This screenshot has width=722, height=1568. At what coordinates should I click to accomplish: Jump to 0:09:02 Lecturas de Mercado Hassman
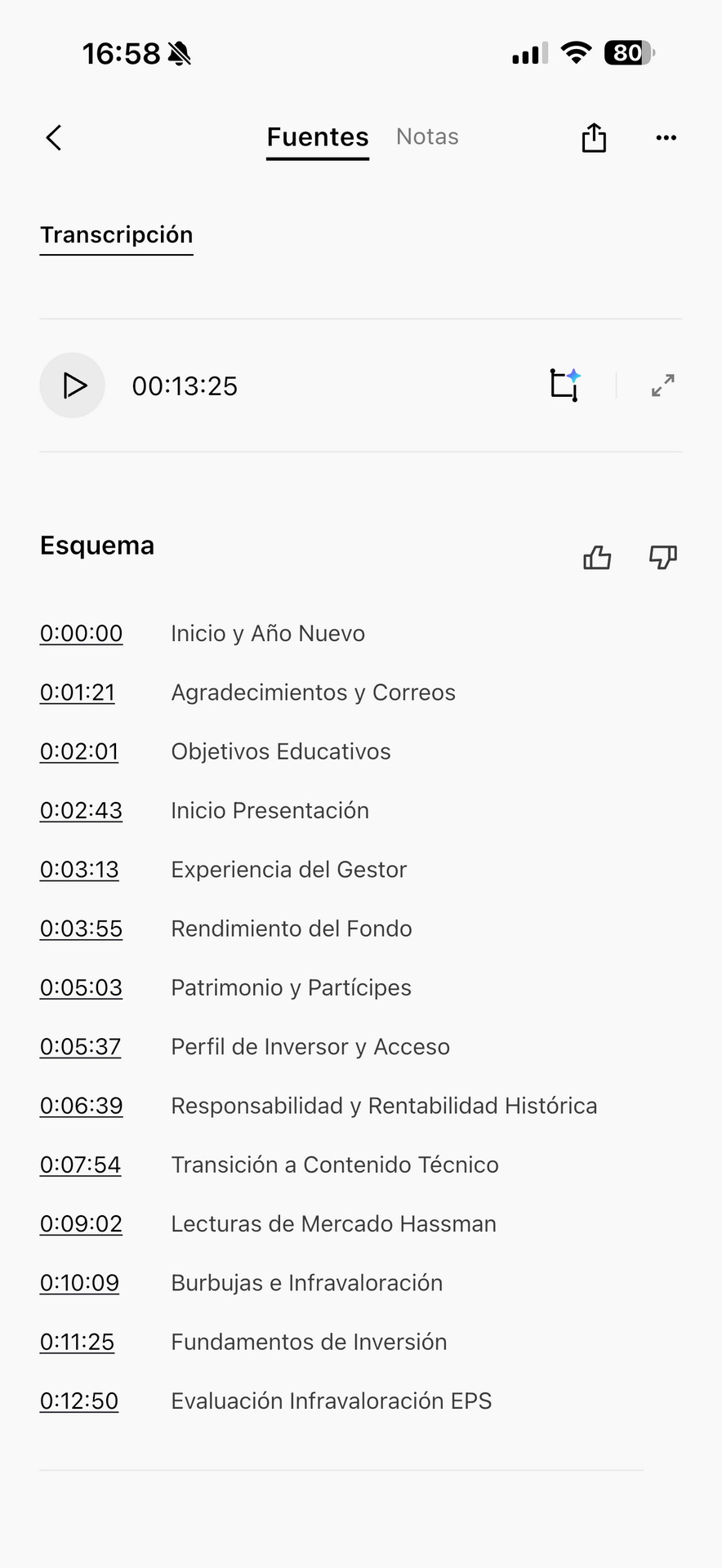(82, 1224)
